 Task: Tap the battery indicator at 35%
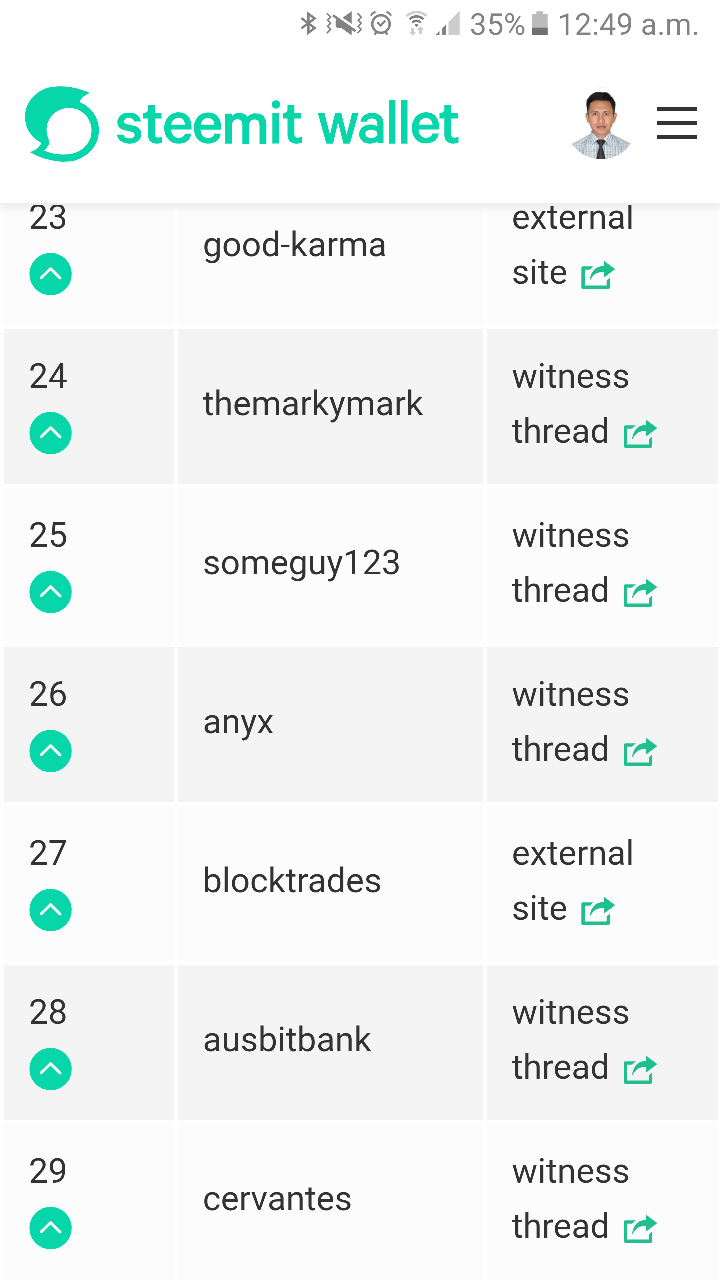point(539,25)
